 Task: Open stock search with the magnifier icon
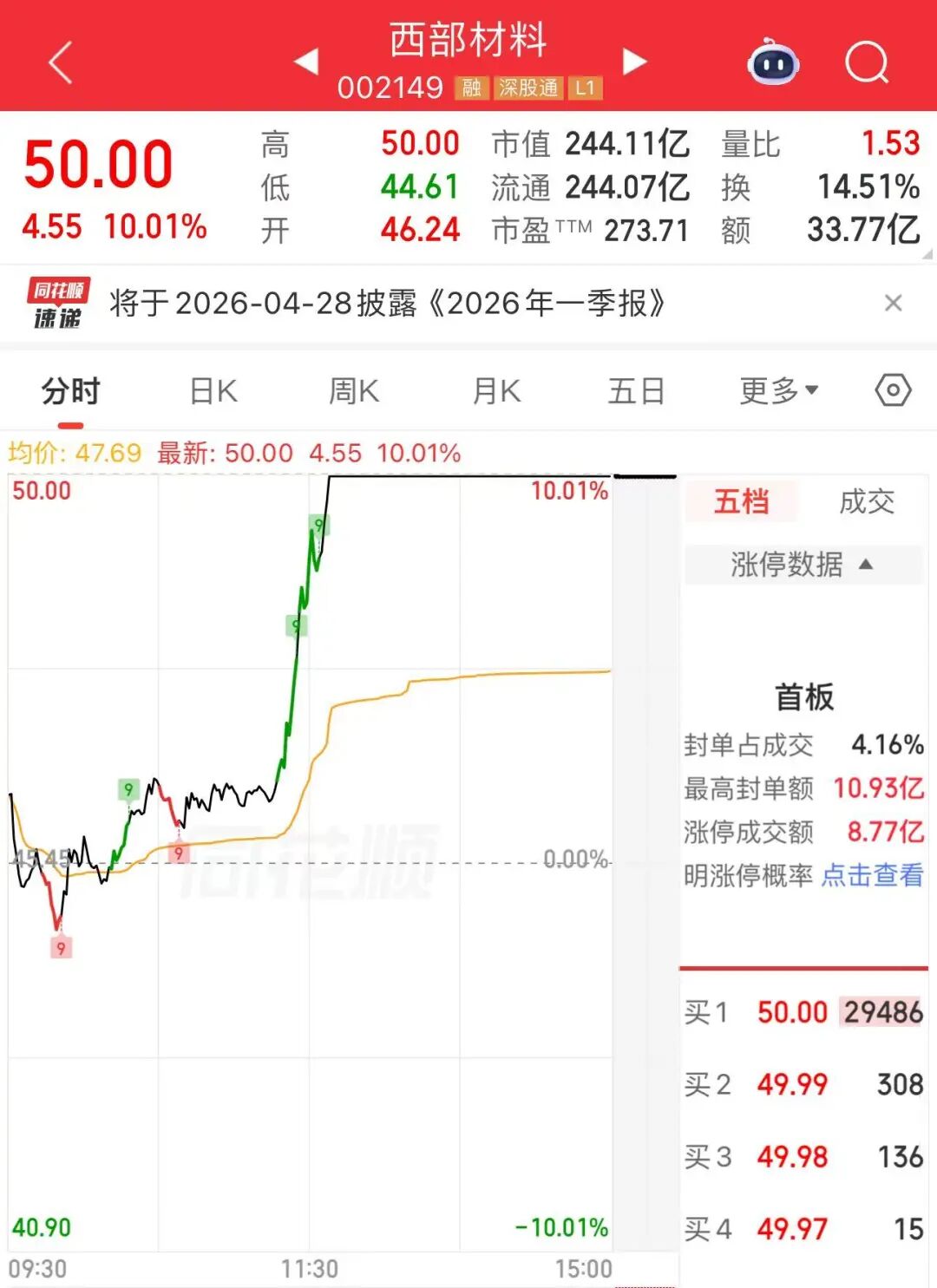pyautogui.click(x=865, y=61)
